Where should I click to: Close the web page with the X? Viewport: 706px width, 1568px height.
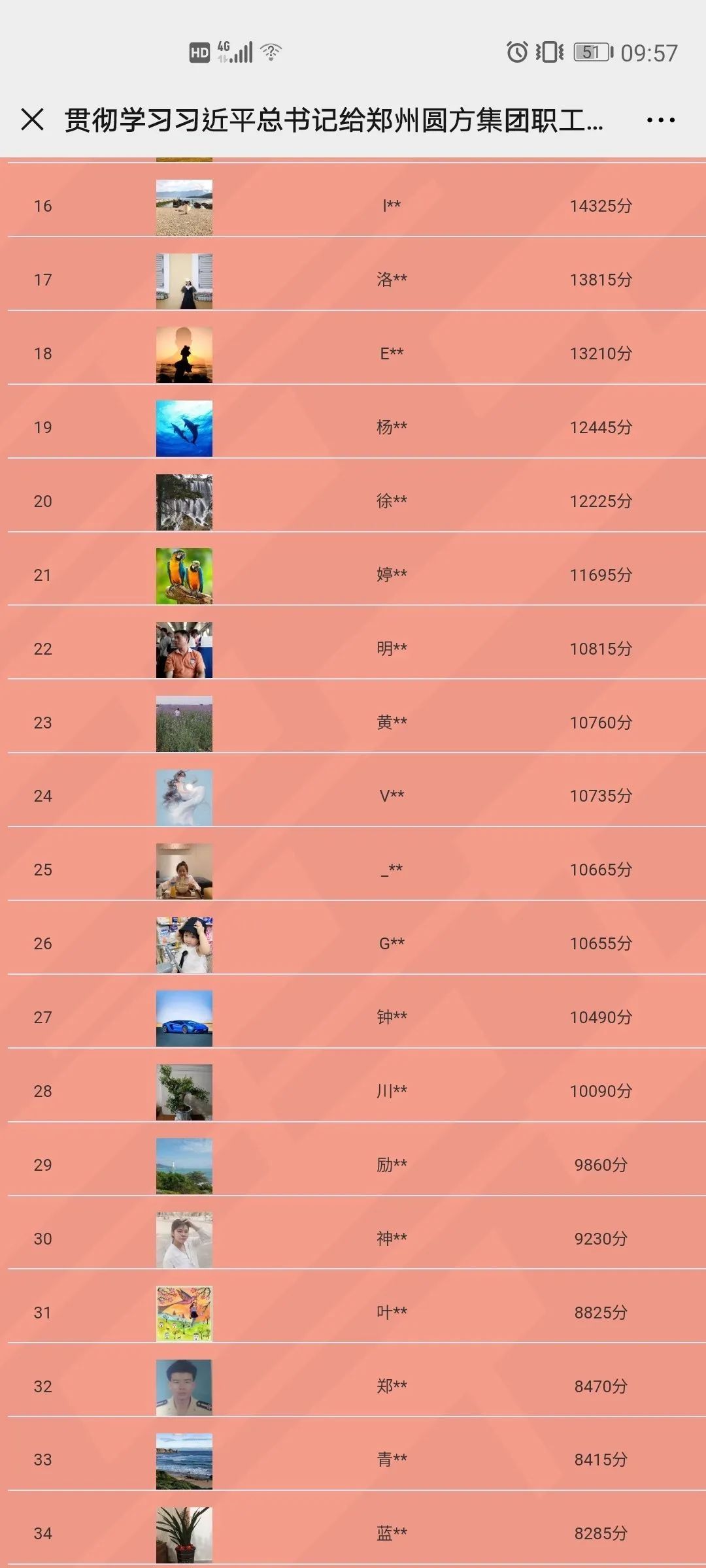coord(32,120)
